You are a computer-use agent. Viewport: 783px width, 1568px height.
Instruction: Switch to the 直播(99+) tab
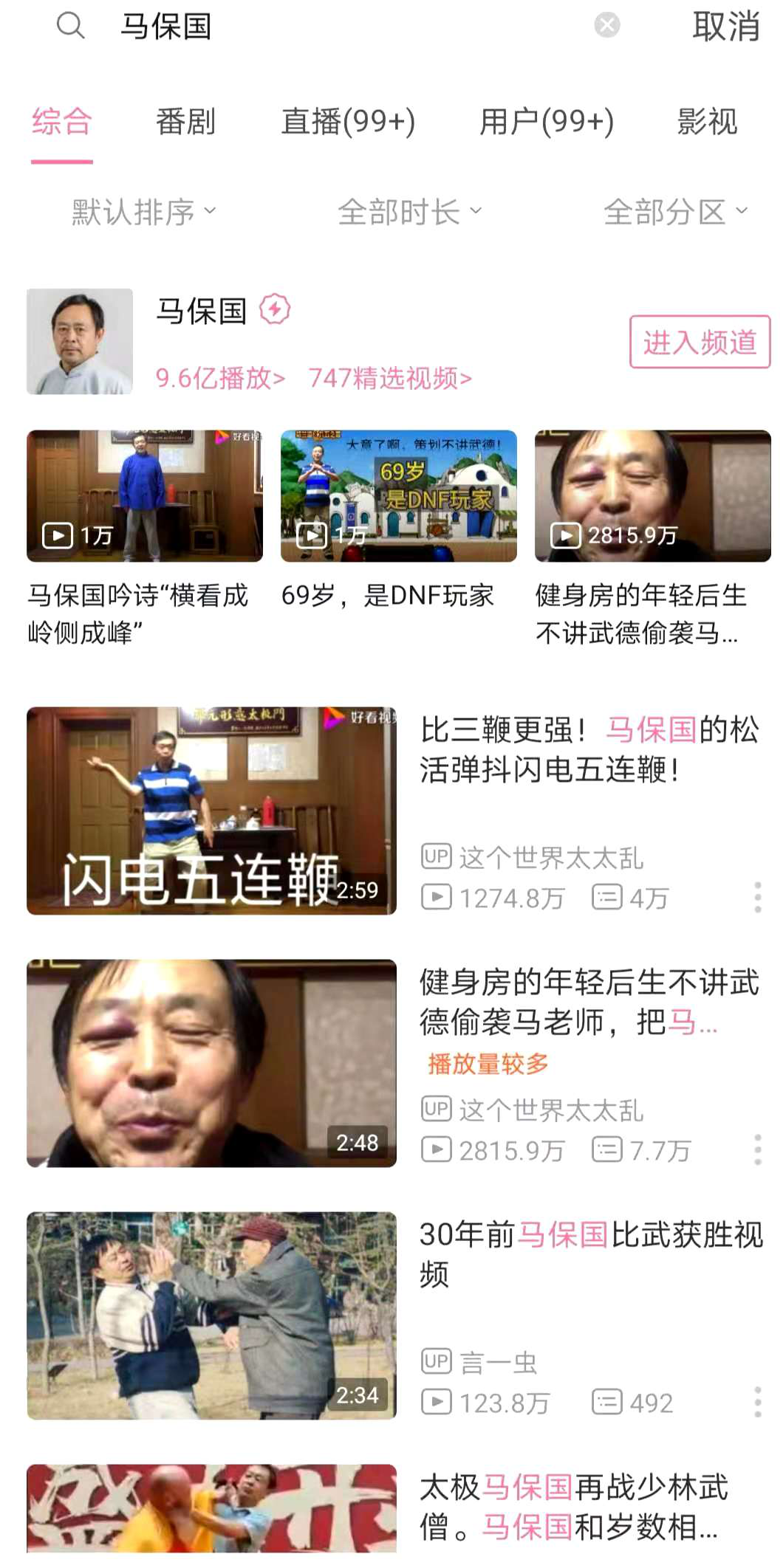pyautogui.click(x=348, y=122)
